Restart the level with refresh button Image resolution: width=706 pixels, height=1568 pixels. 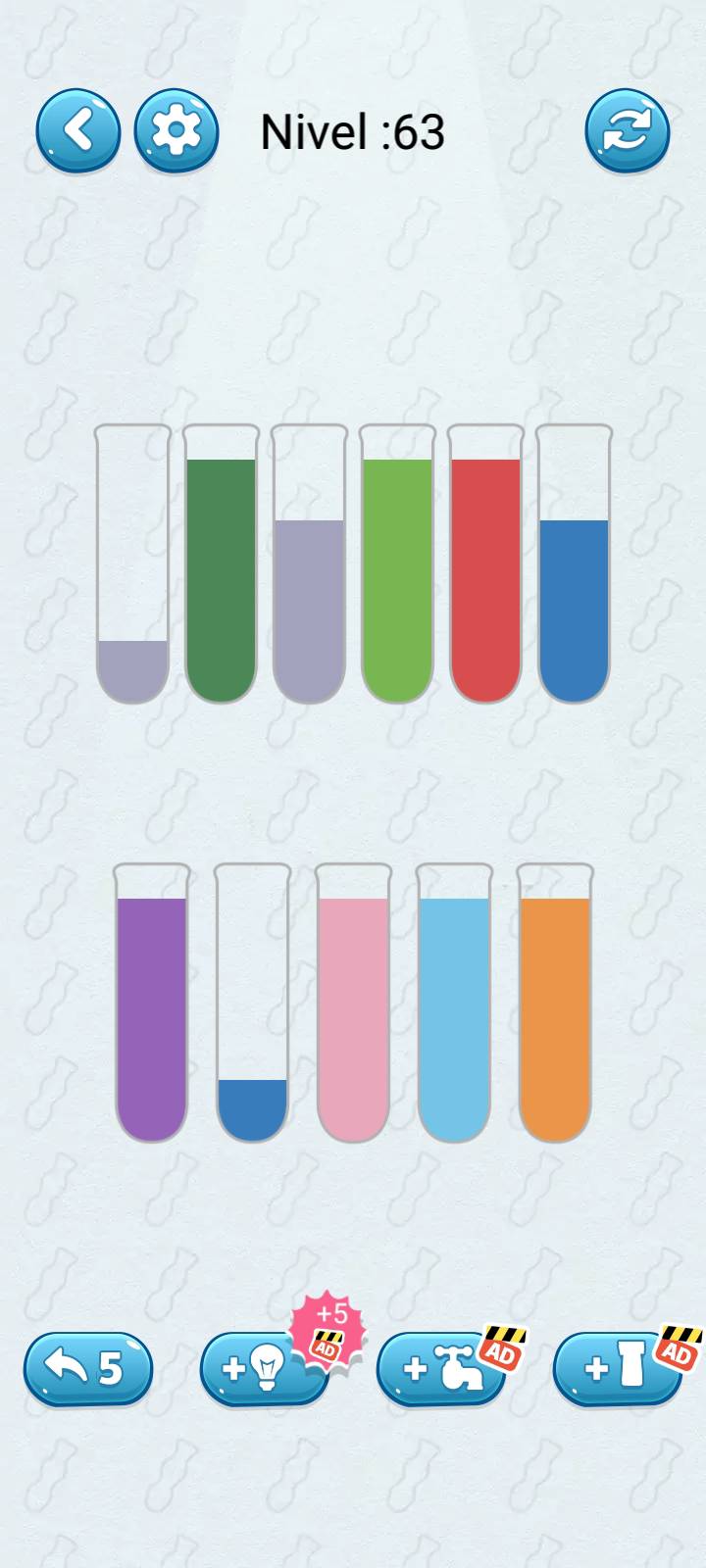click(628, 130)
